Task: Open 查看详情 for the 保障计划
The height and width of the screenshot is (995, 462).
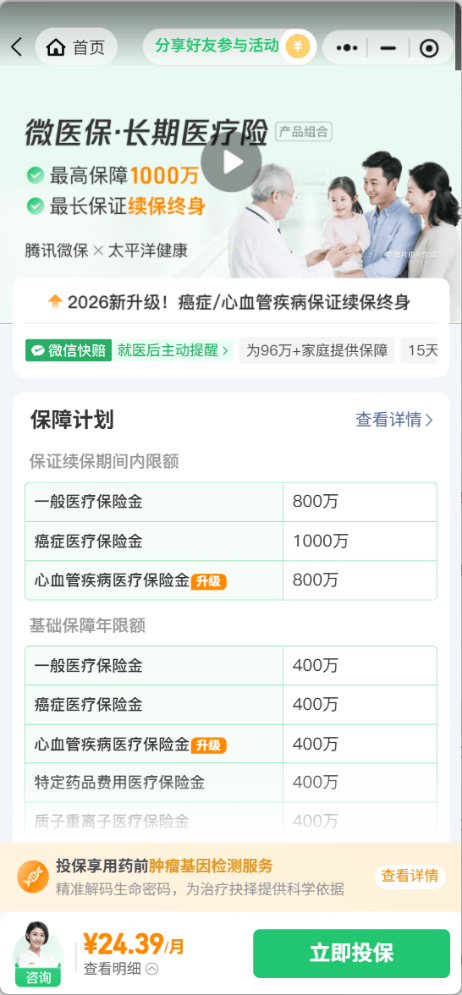Action: pos(394,419)
